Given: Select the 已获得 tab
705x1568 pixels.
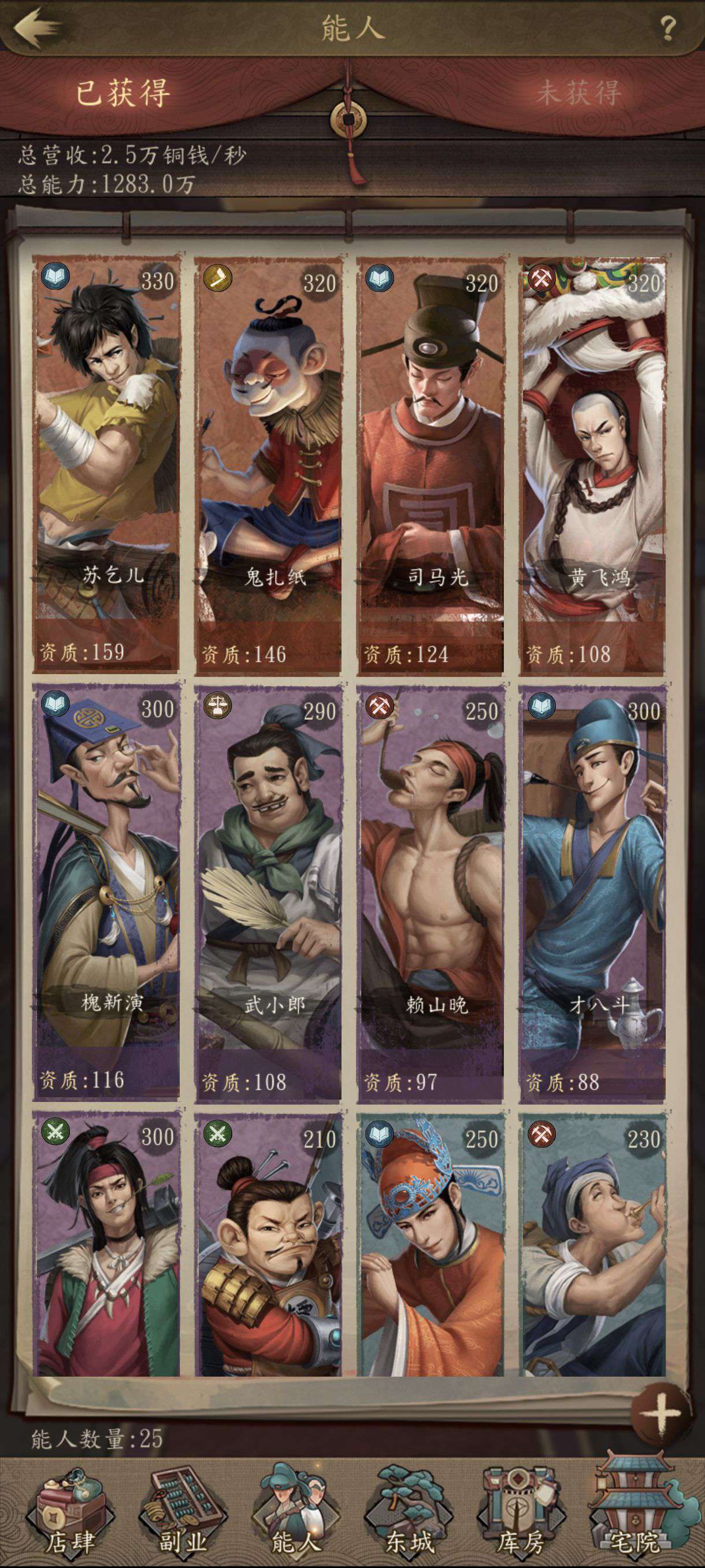Looking at the screenshot, I should [123, 93].
